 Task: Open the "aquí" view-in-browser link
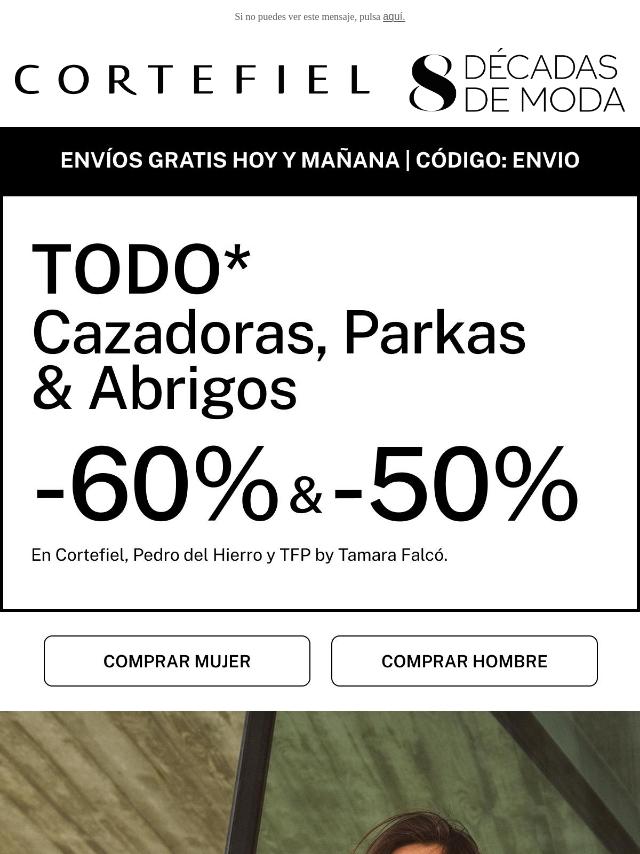click(x=393, y=17)
